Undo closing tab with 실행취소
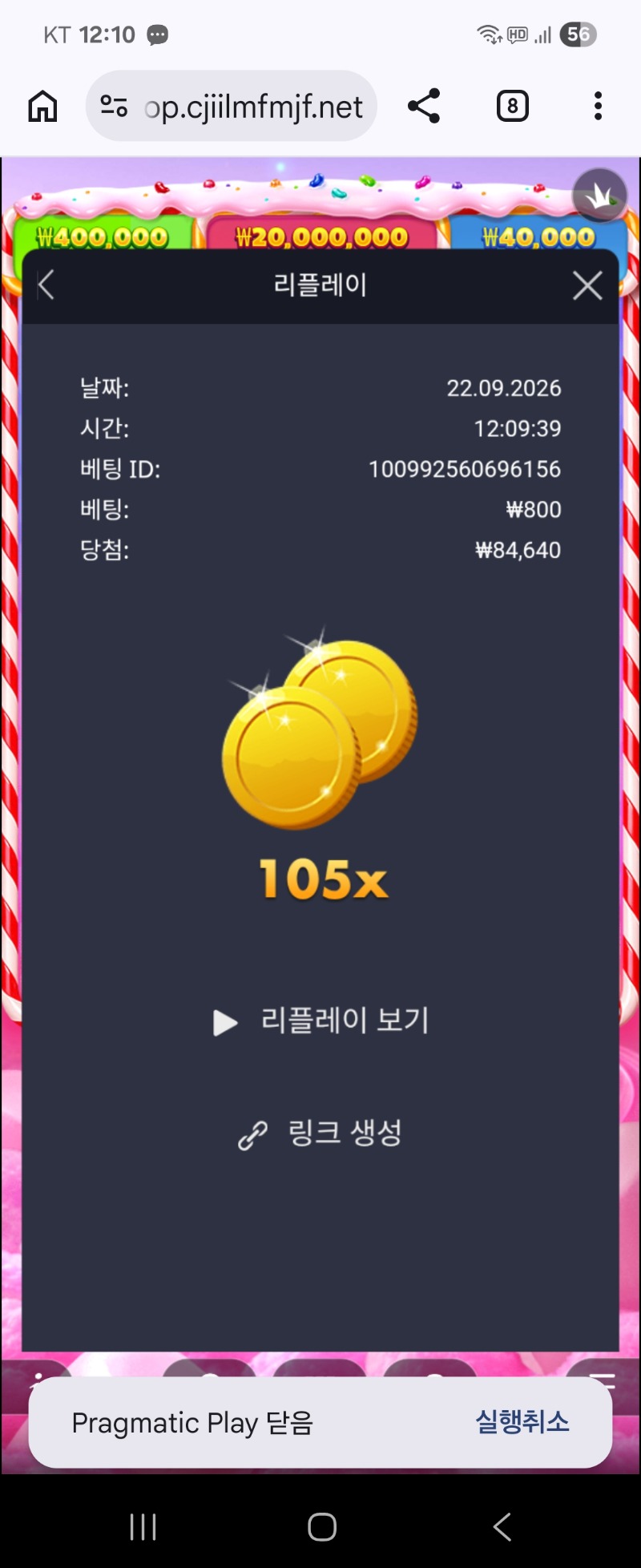This screenshot has width=641, height=1568. 522,1422
